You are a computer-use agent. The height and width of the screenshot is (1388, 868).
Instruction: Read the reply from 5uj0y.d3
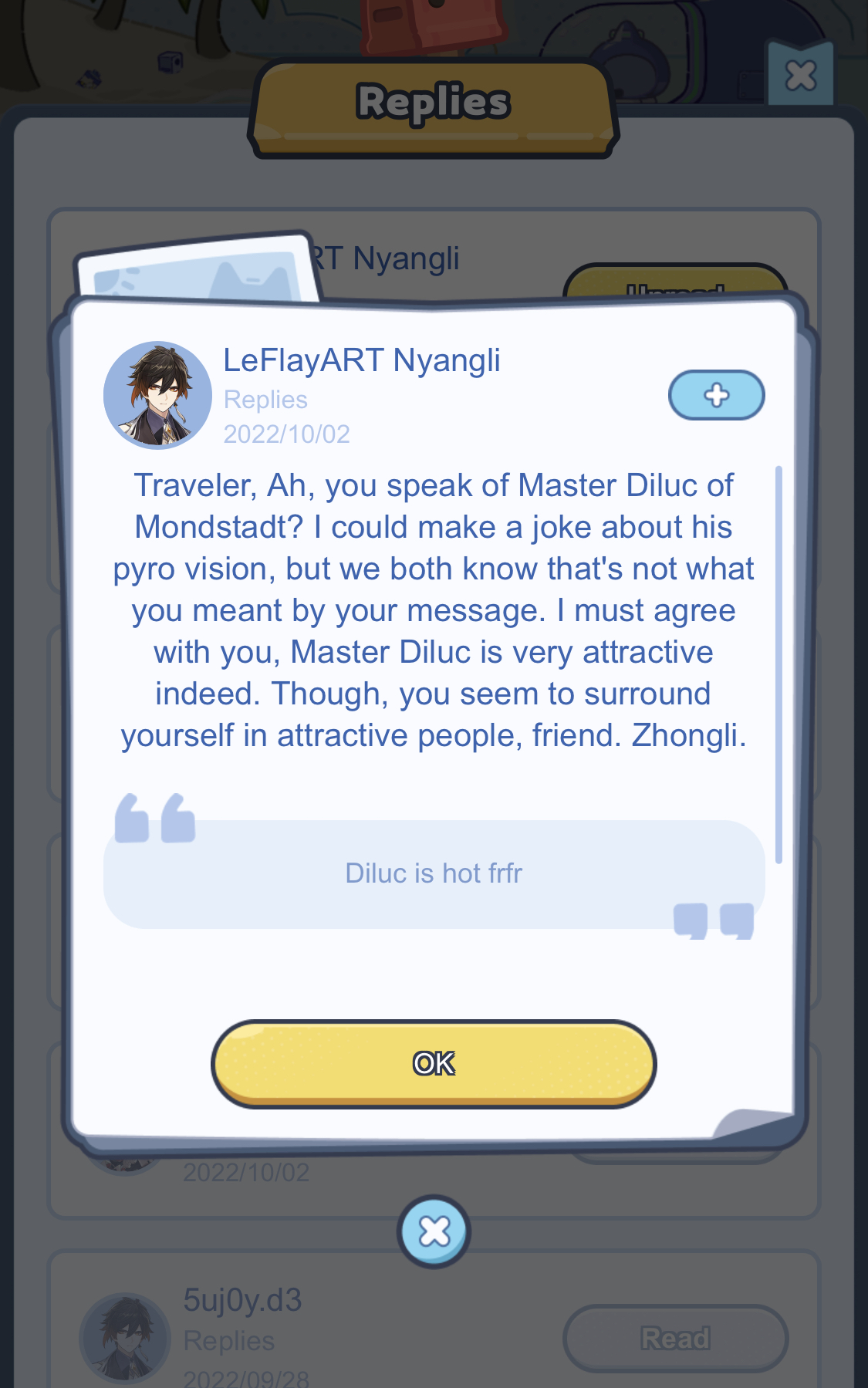pyautogui.click(x=675, y=1338)
